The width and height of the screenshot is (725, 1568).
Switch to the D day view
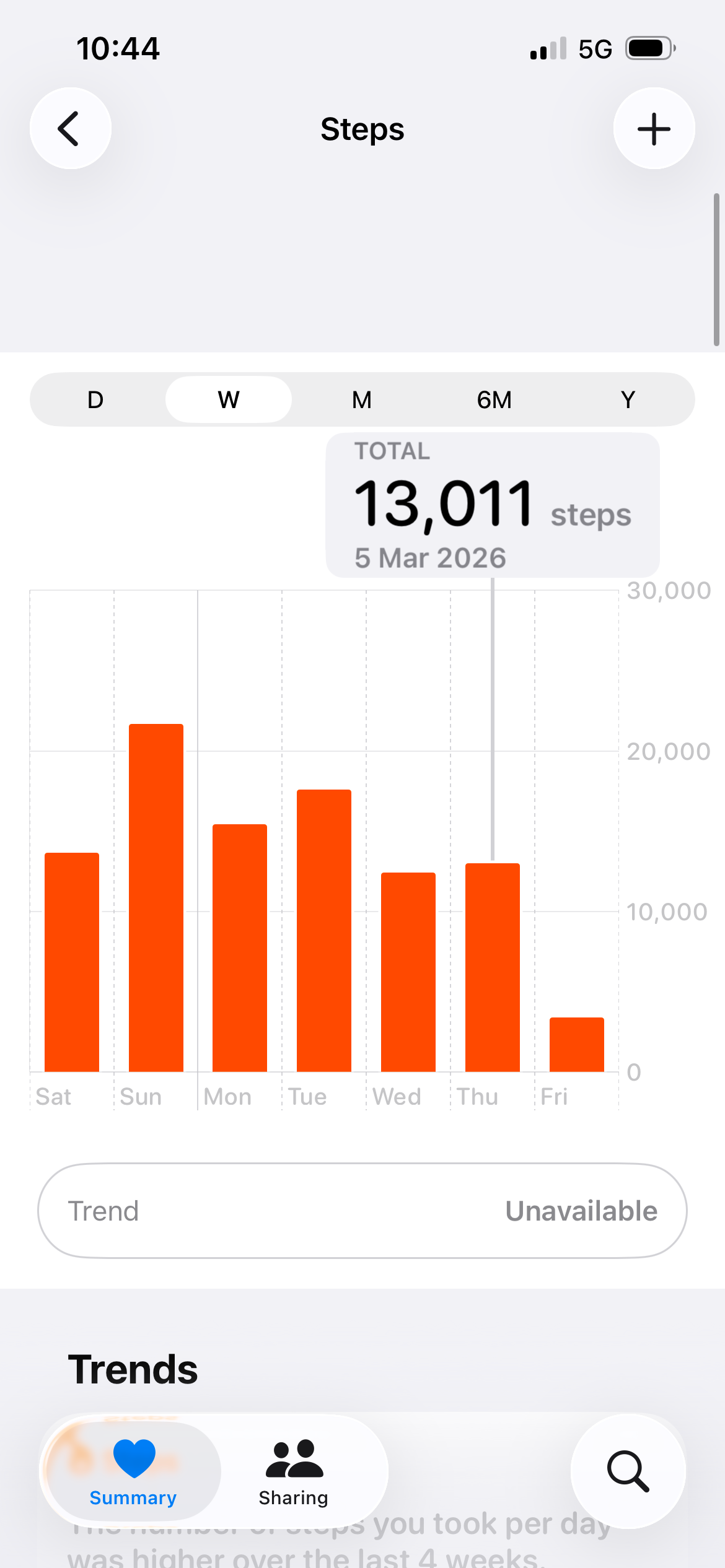95,400
